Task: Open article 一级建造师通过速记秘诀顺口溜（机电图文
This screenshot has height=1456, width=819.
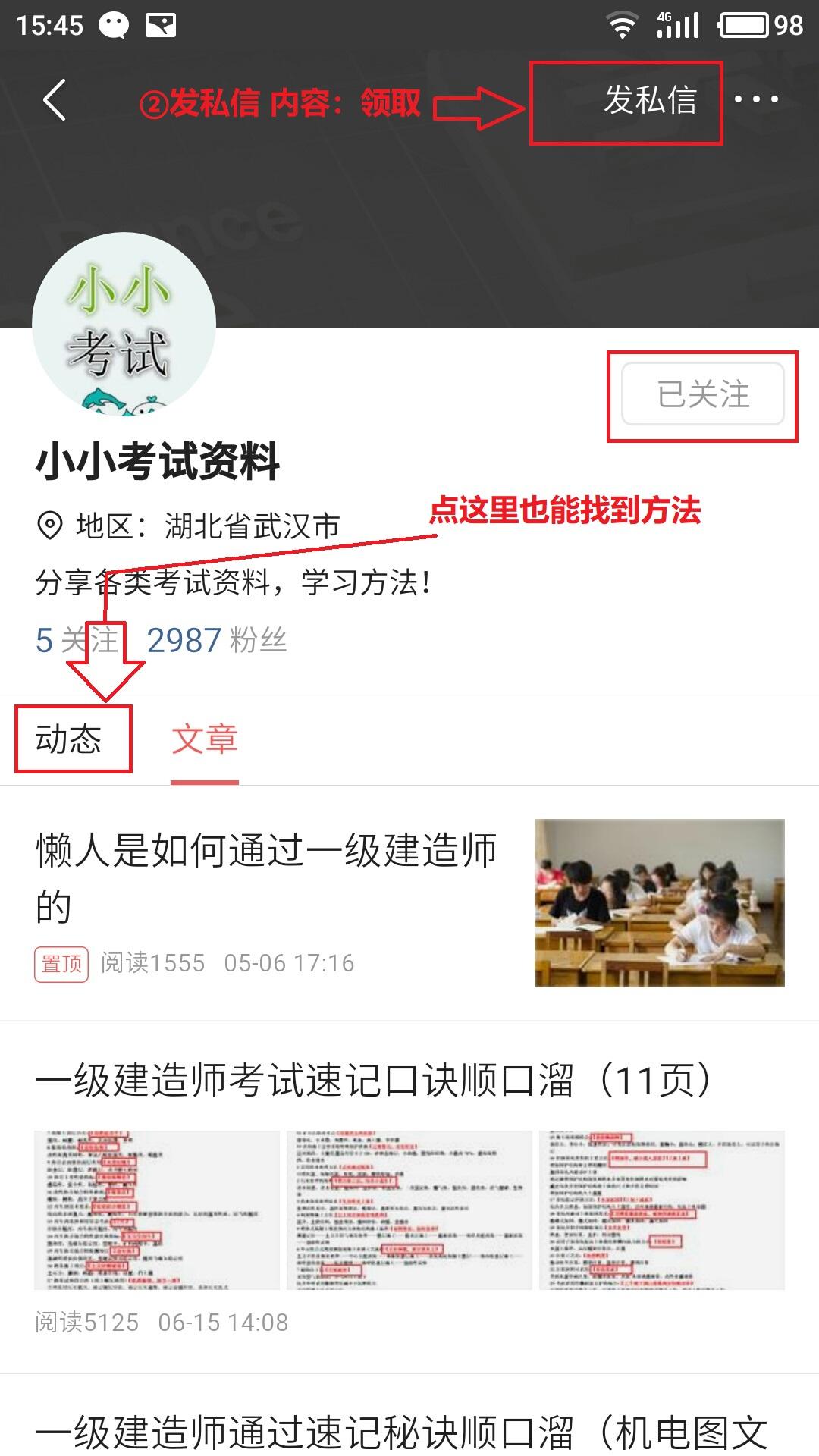Action: pyautogui.click(x=402, y=1431)
